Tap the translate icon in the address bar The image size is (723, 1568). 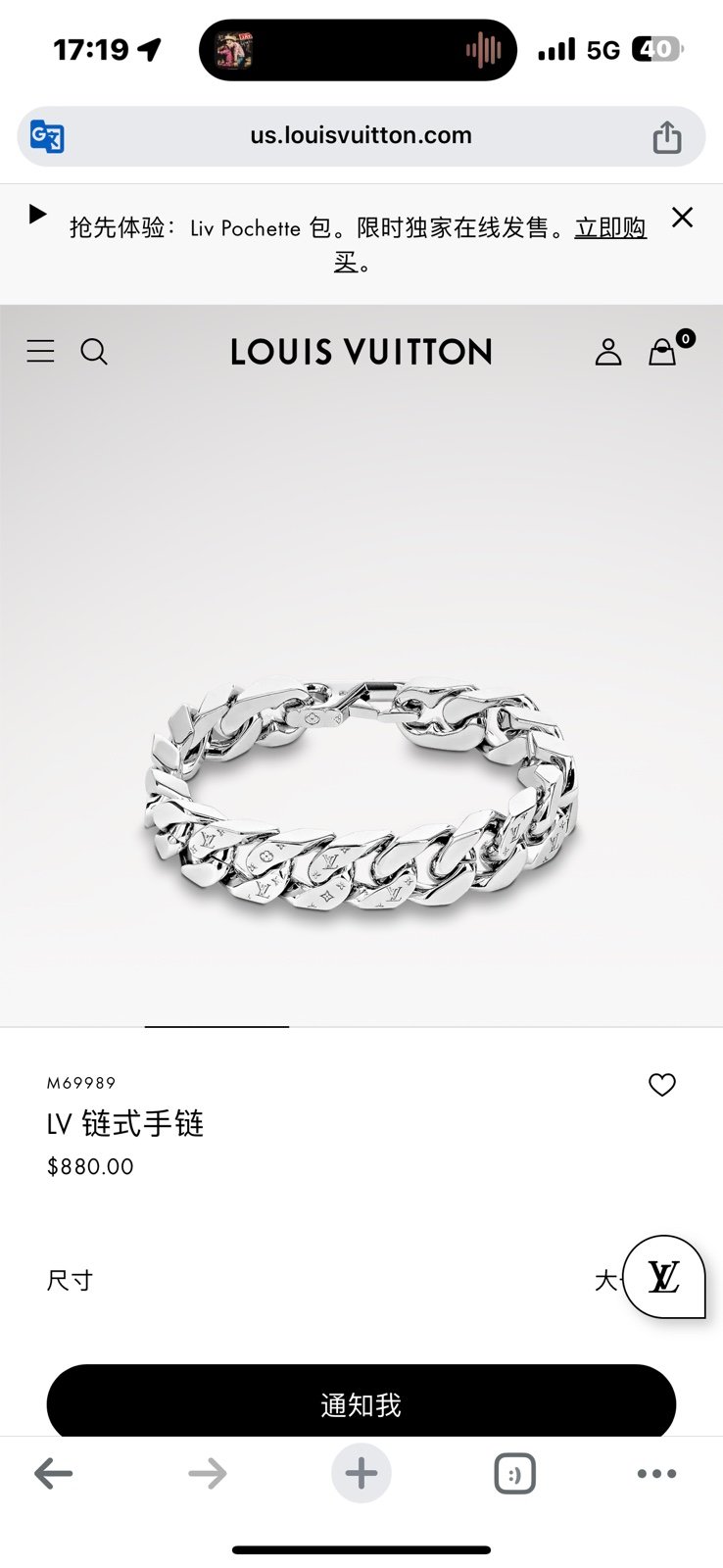tap(47, 136)
